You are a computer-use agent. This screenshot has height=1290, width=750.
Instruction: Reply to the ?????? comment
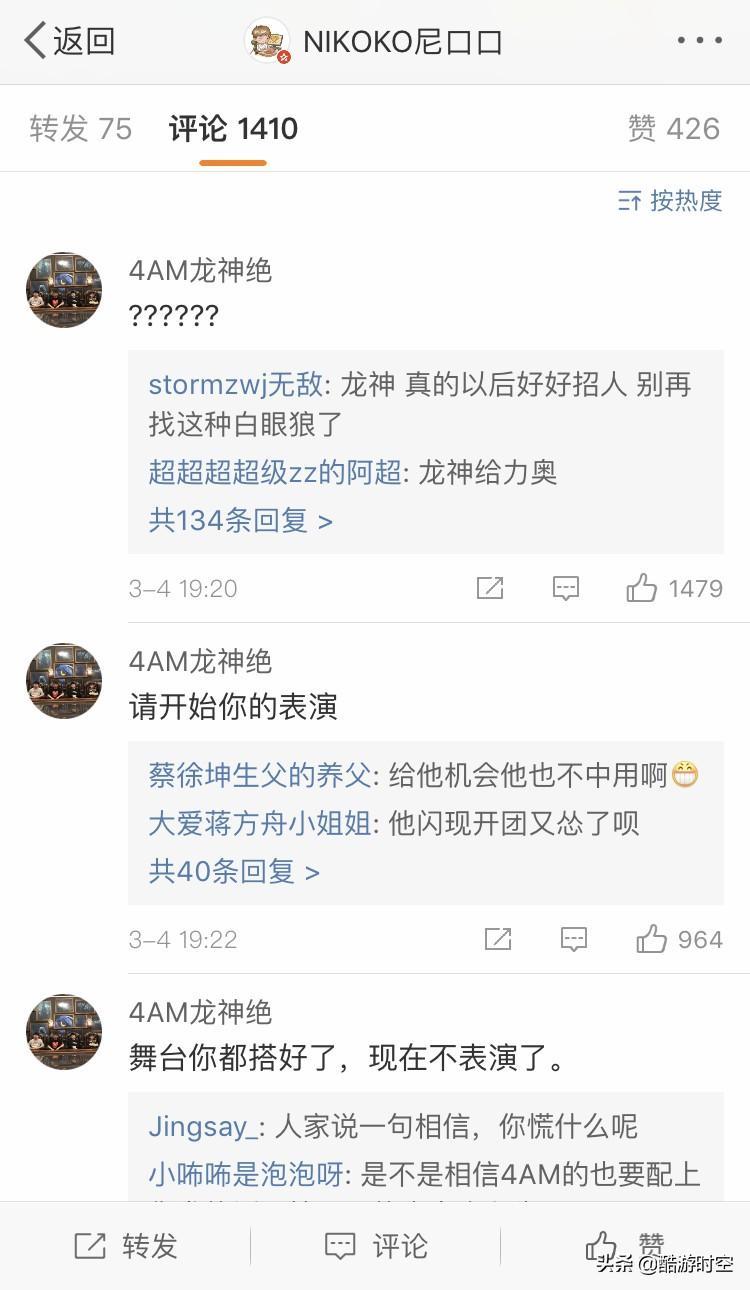[566, 588]
